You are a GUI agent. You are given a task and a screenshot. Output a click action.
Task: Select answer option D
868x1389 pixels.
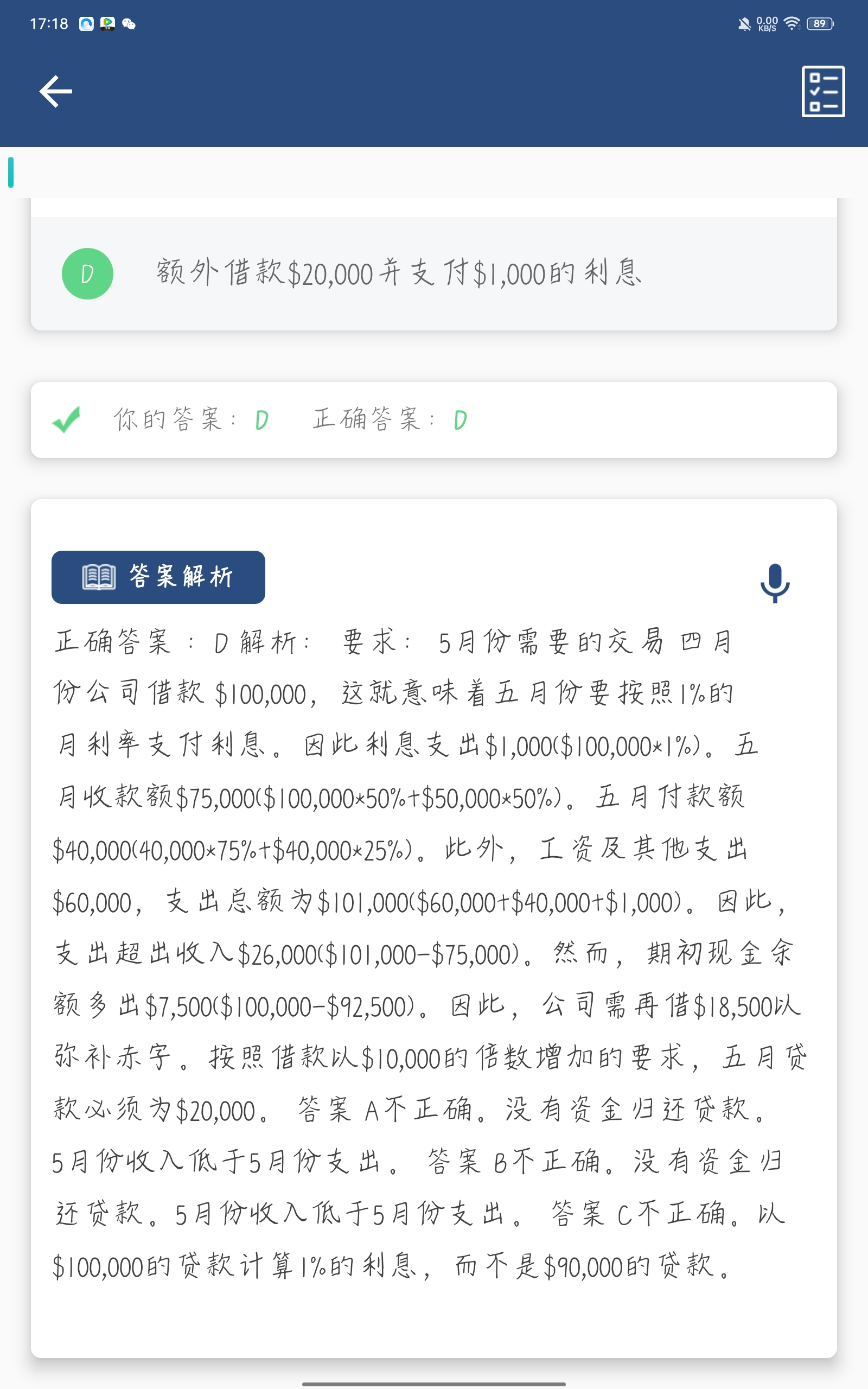87,274
